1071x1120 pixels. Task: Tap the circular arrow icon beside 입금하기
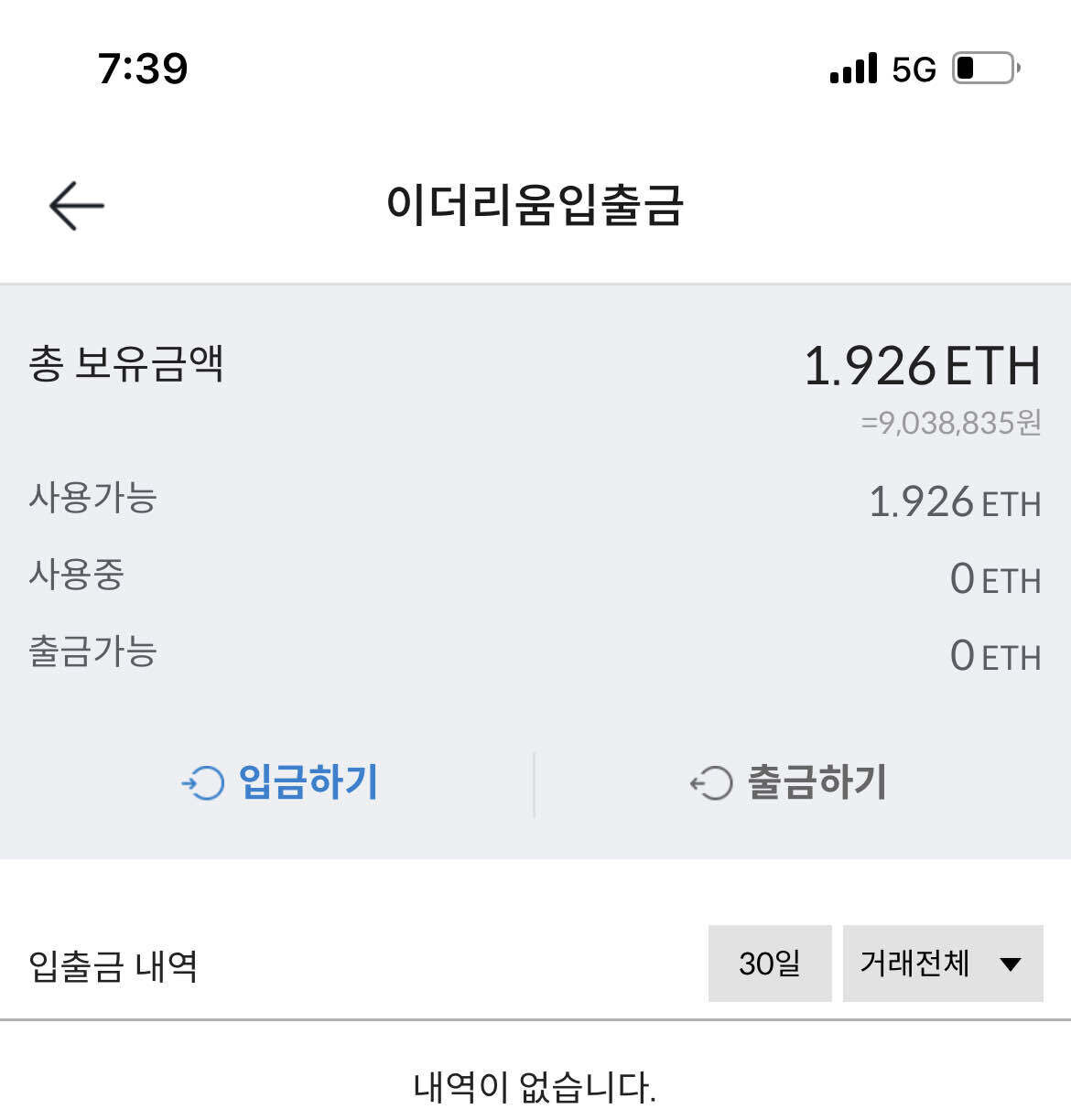tap(203, 782)
